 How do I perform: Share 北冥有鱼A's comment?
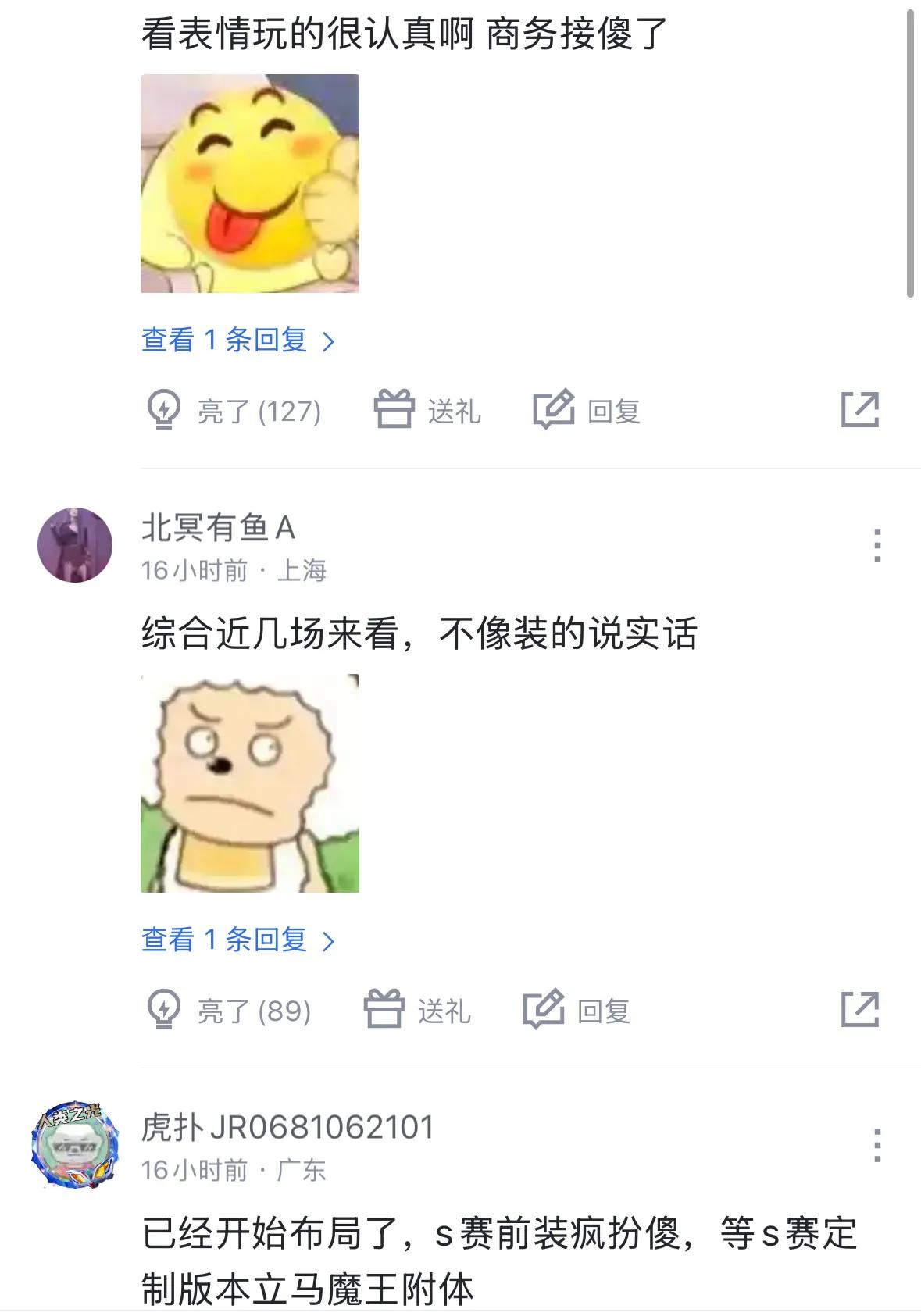(860, 1011)
